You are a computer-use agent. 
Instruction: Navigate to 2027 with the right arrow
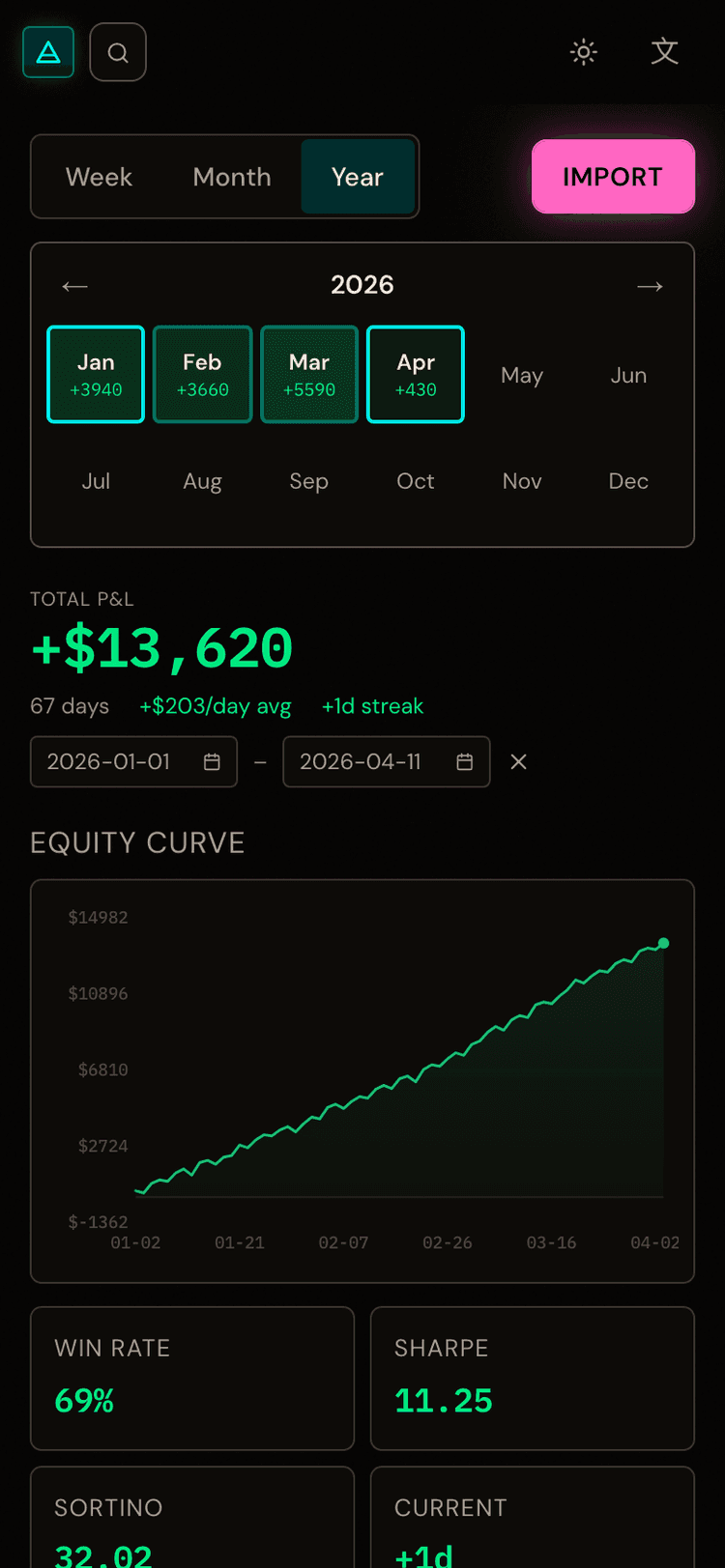[x=650, y=286]
